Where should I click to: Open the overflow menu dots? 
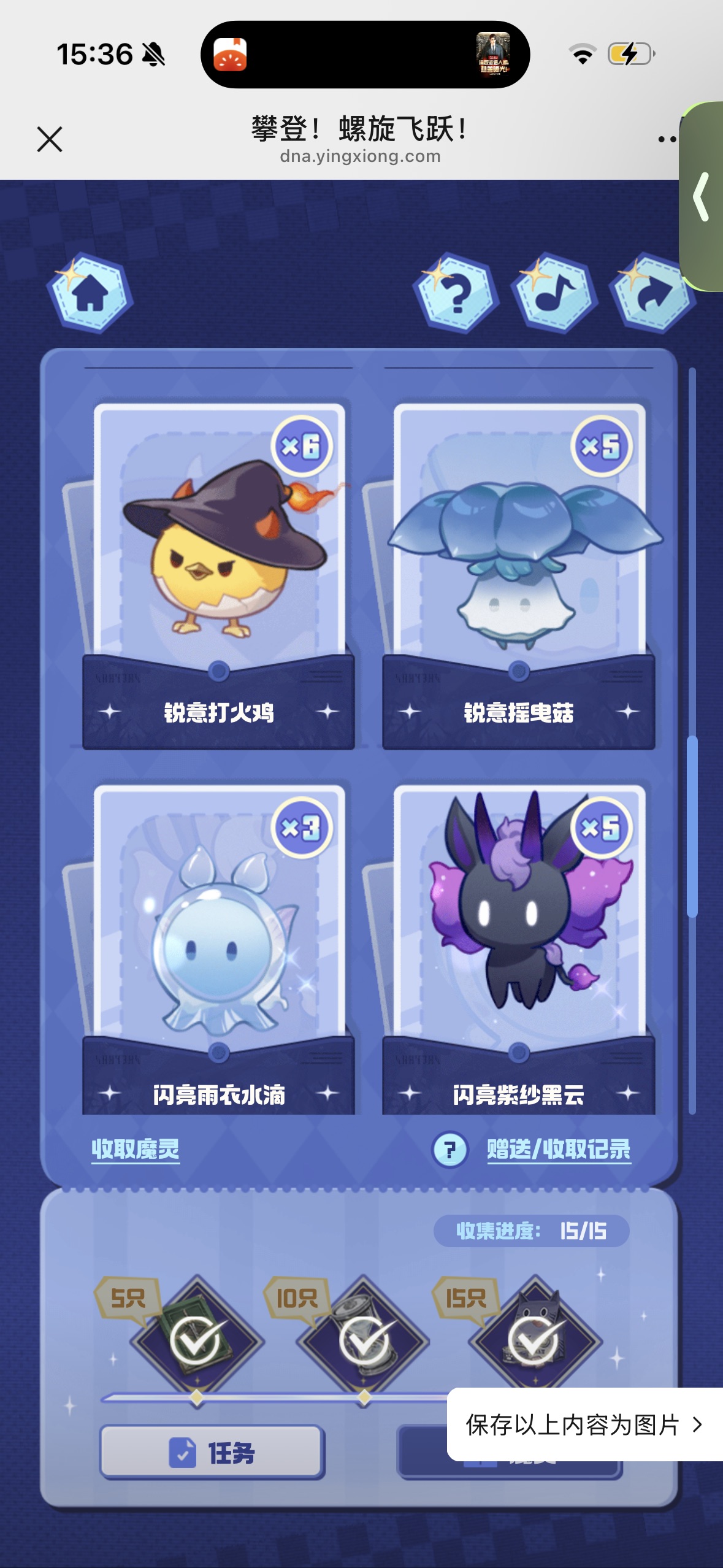click(x=667, y=139)
